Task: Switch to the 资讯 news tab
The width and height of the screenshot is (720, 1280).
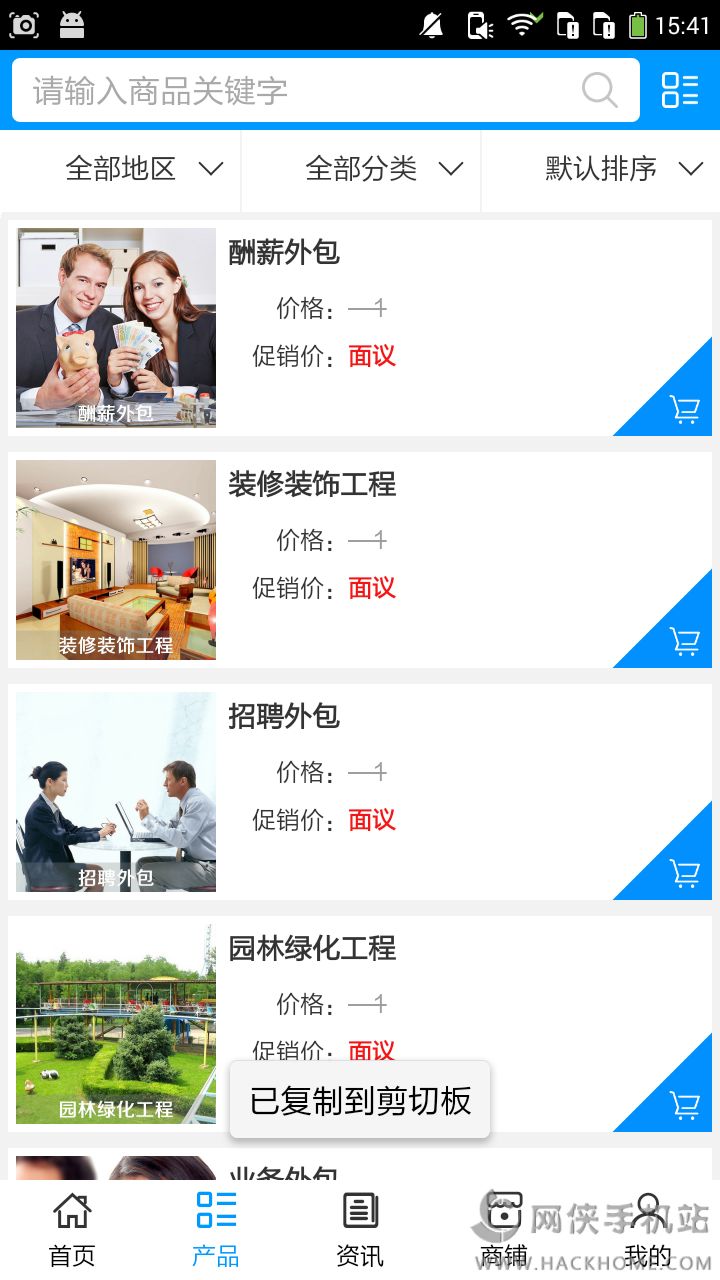Action: (360, 1230)
